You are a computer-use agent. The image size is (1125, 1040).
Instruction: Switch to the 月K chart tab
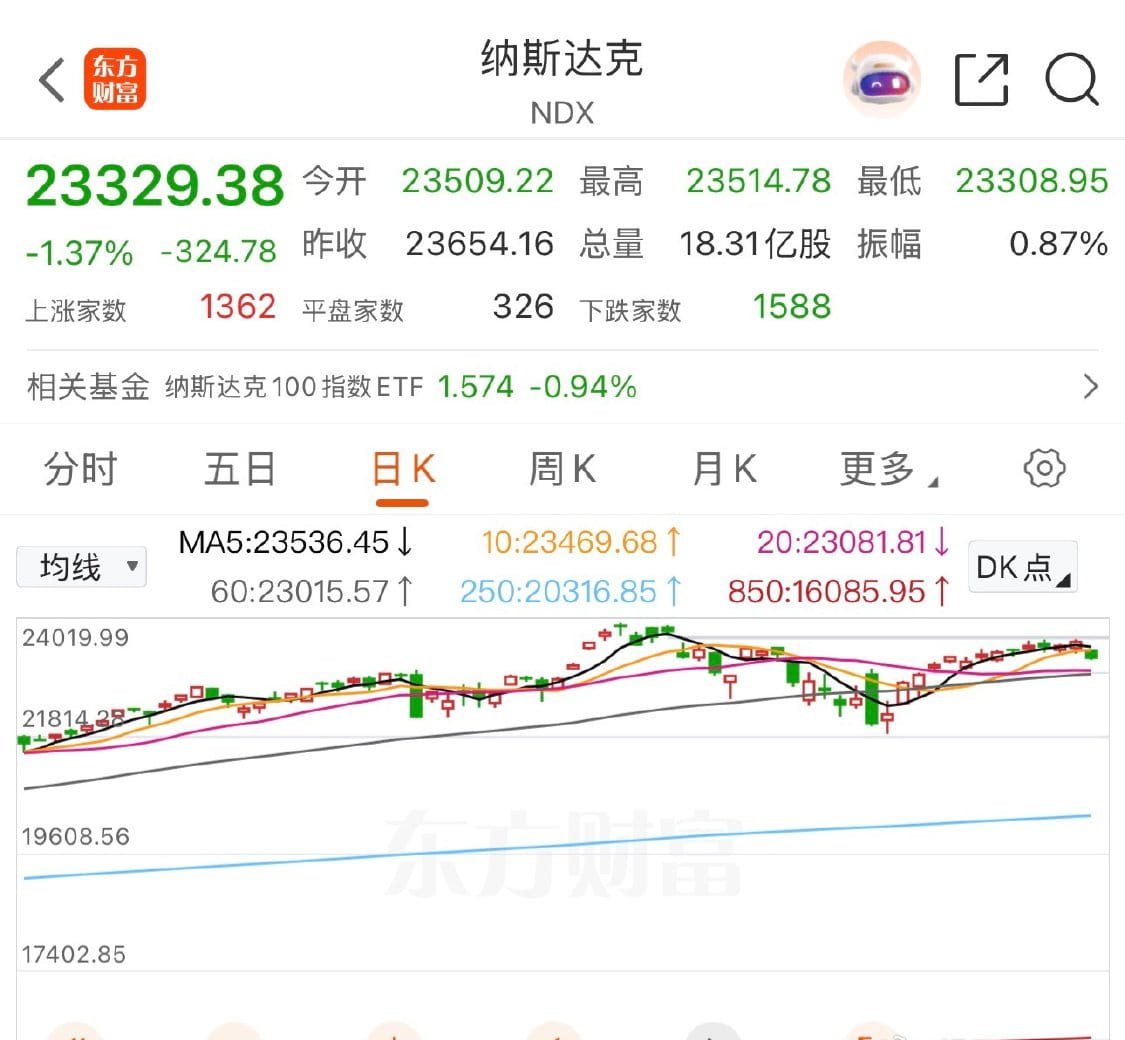click(724, 468)
